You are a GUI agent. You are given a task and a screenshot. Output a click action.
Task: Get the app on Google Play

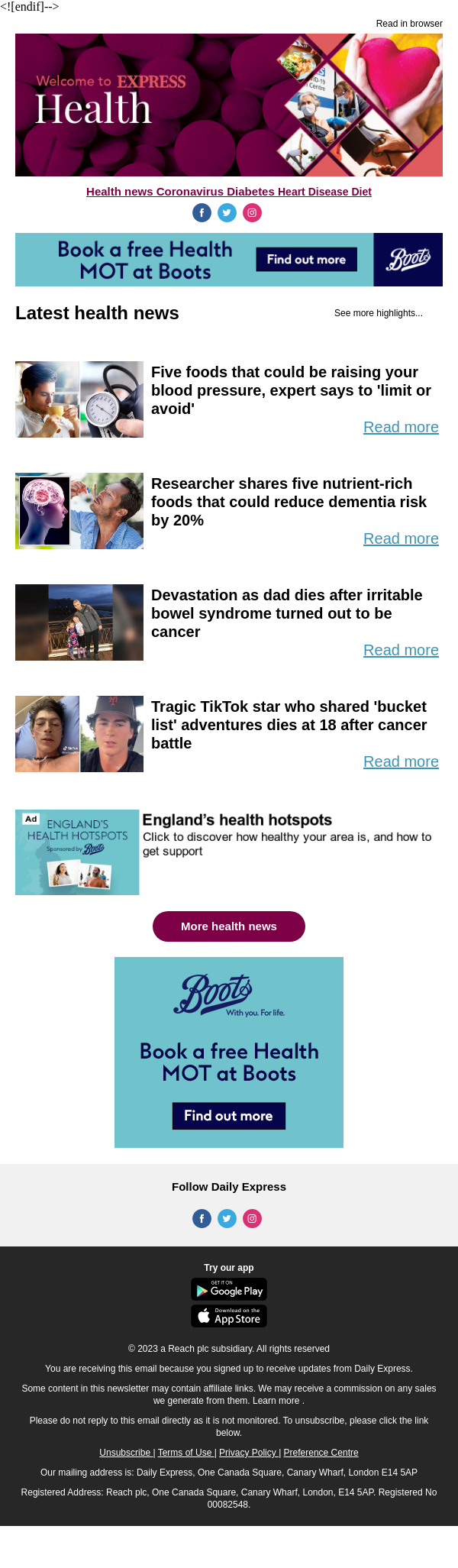229,1289
